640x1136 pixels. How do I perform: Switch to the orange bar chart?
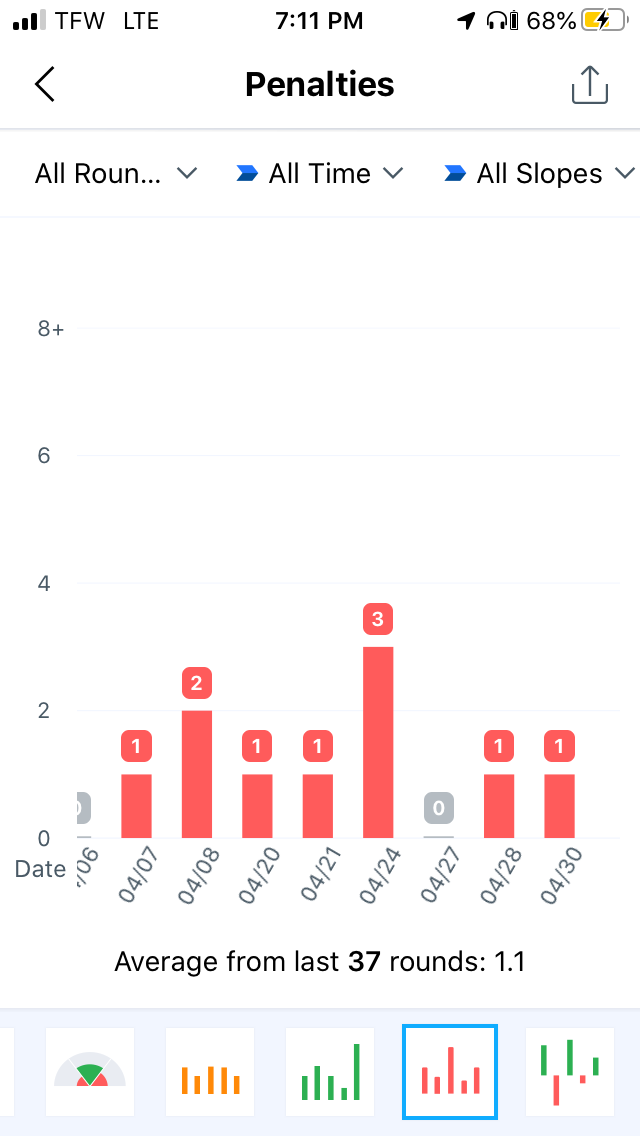click(x=210, y=1072)
